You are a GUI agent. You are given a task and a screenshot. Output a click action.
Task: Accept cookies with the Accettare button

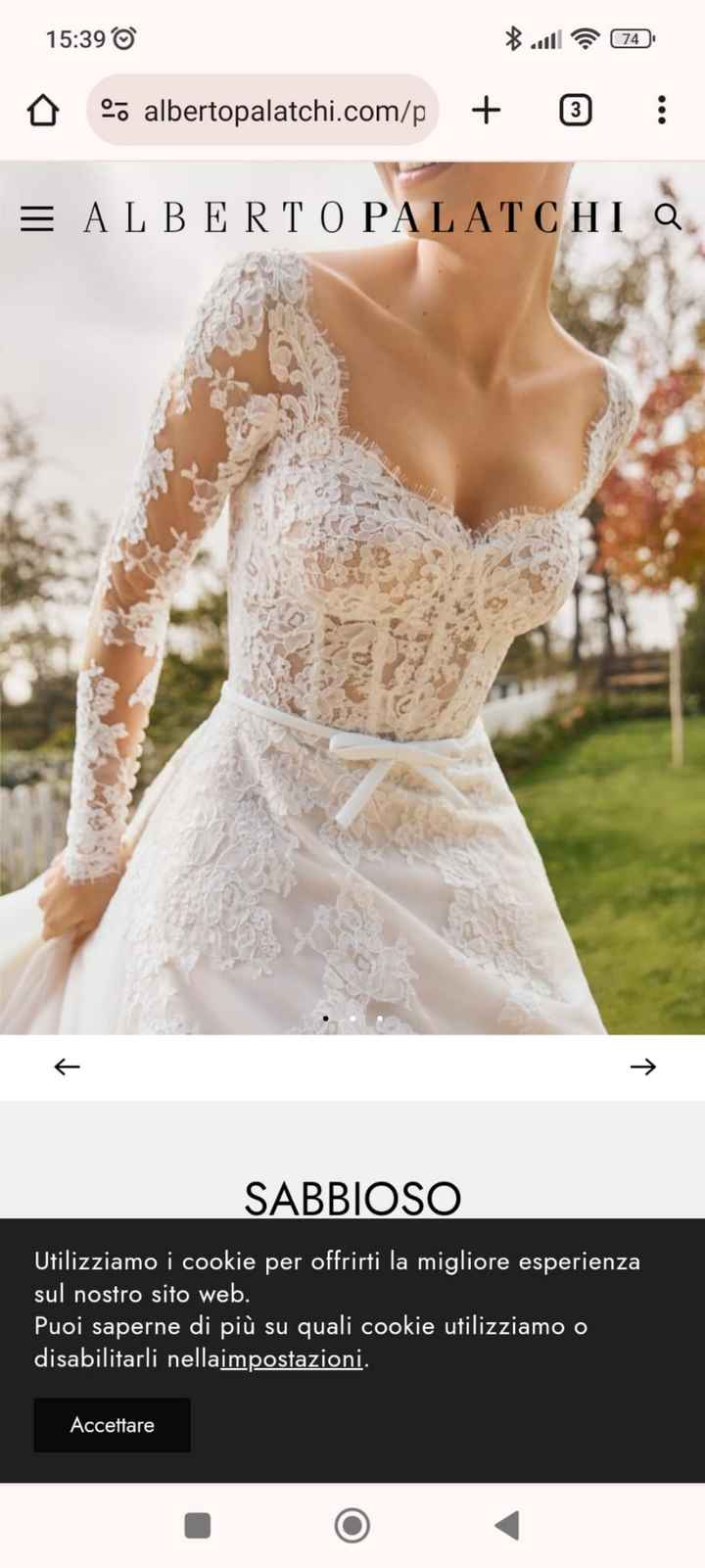tap(112, 1425)
